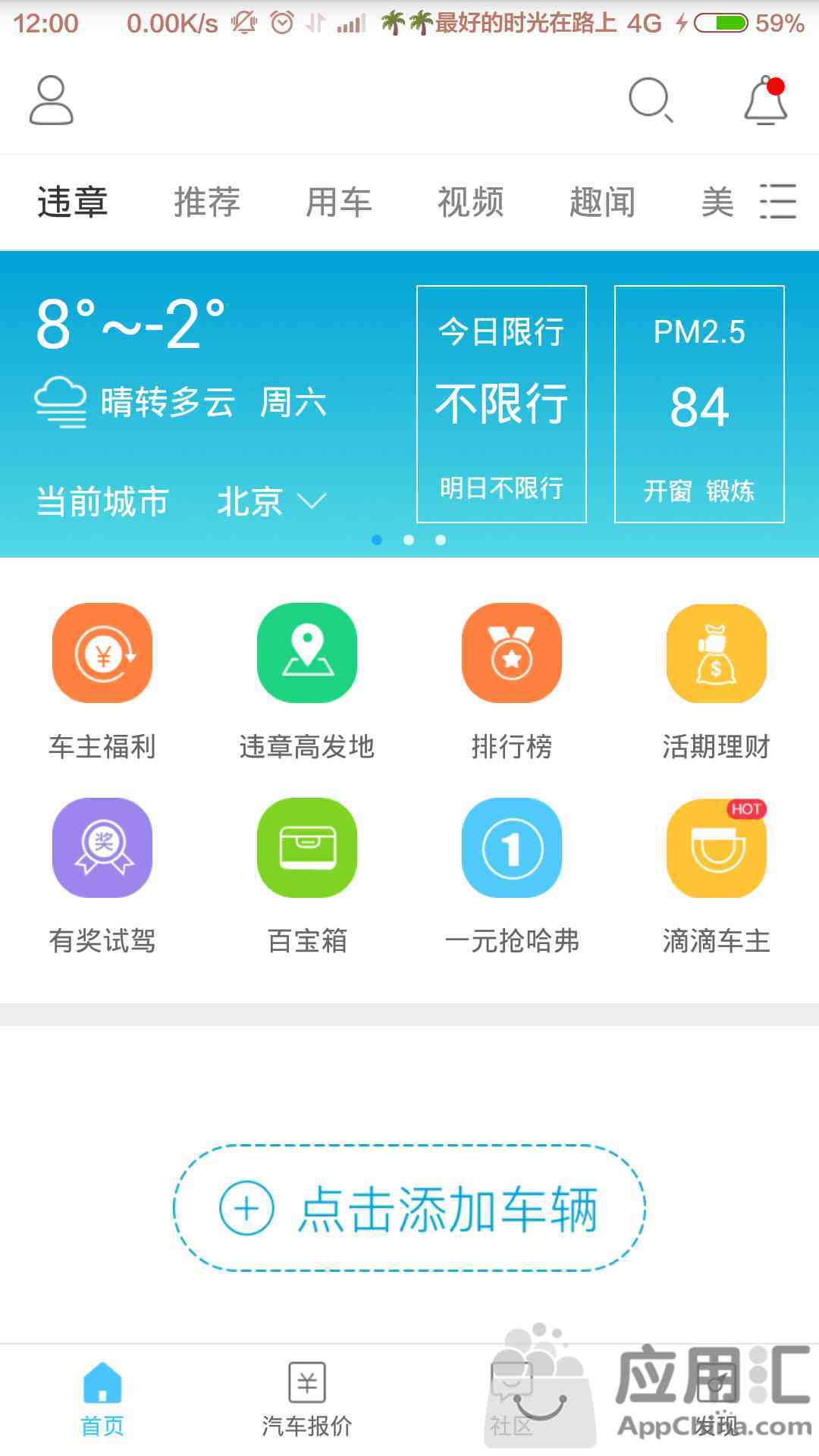The height and width of the screenshot is (1456, 819).
Task: Tap 点击添加车辆 to add a vehicle
Action: tap(409, 1208)
